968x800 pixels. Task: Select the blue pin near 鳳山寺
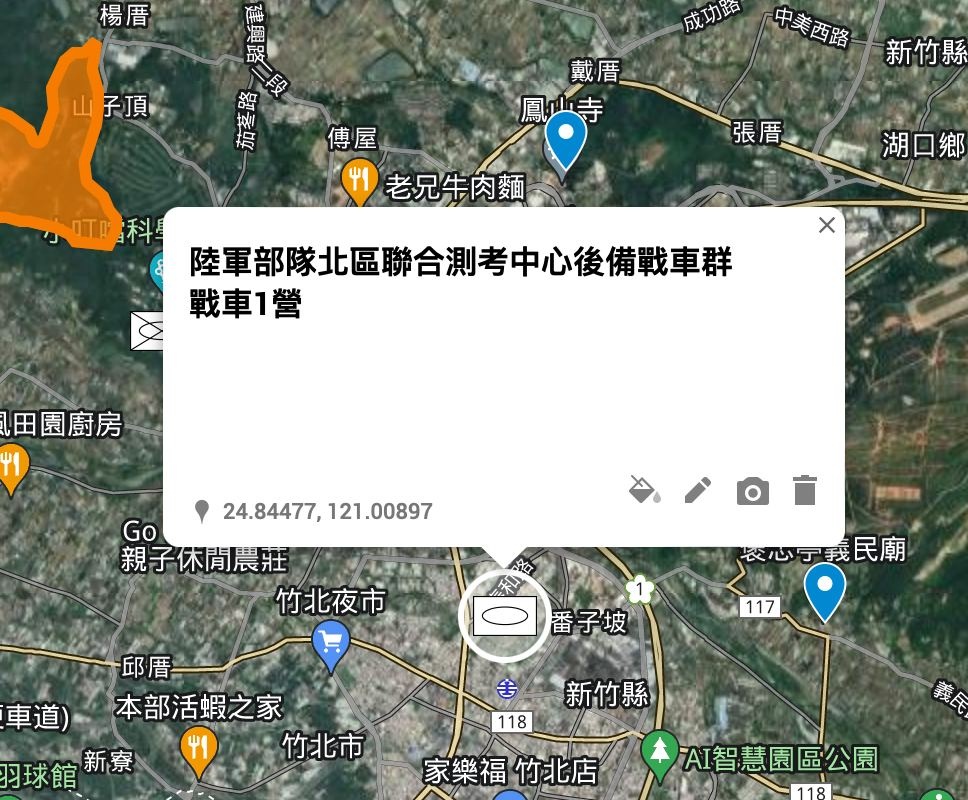565,140
